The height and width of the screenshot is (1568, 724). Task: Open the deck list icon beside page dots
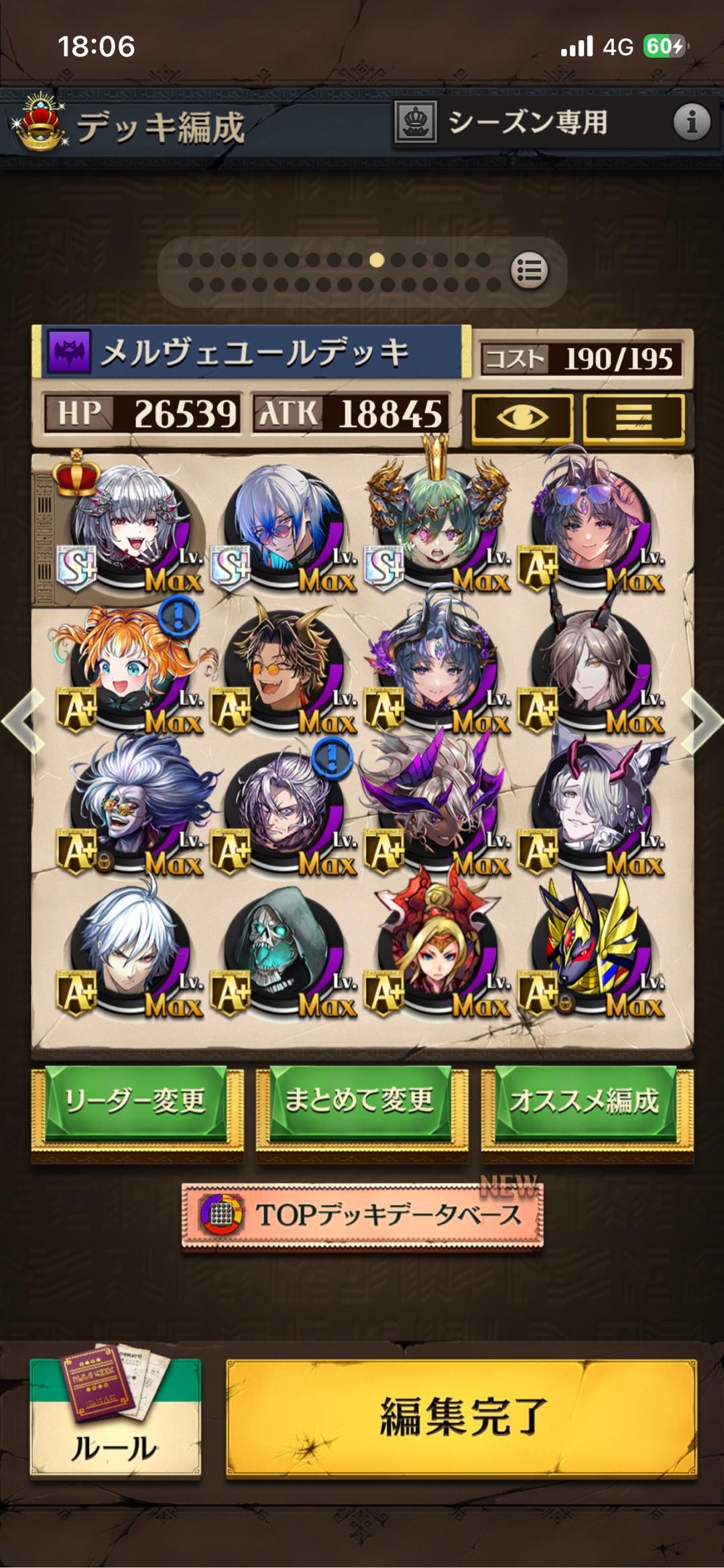click(x=529, y=271)
